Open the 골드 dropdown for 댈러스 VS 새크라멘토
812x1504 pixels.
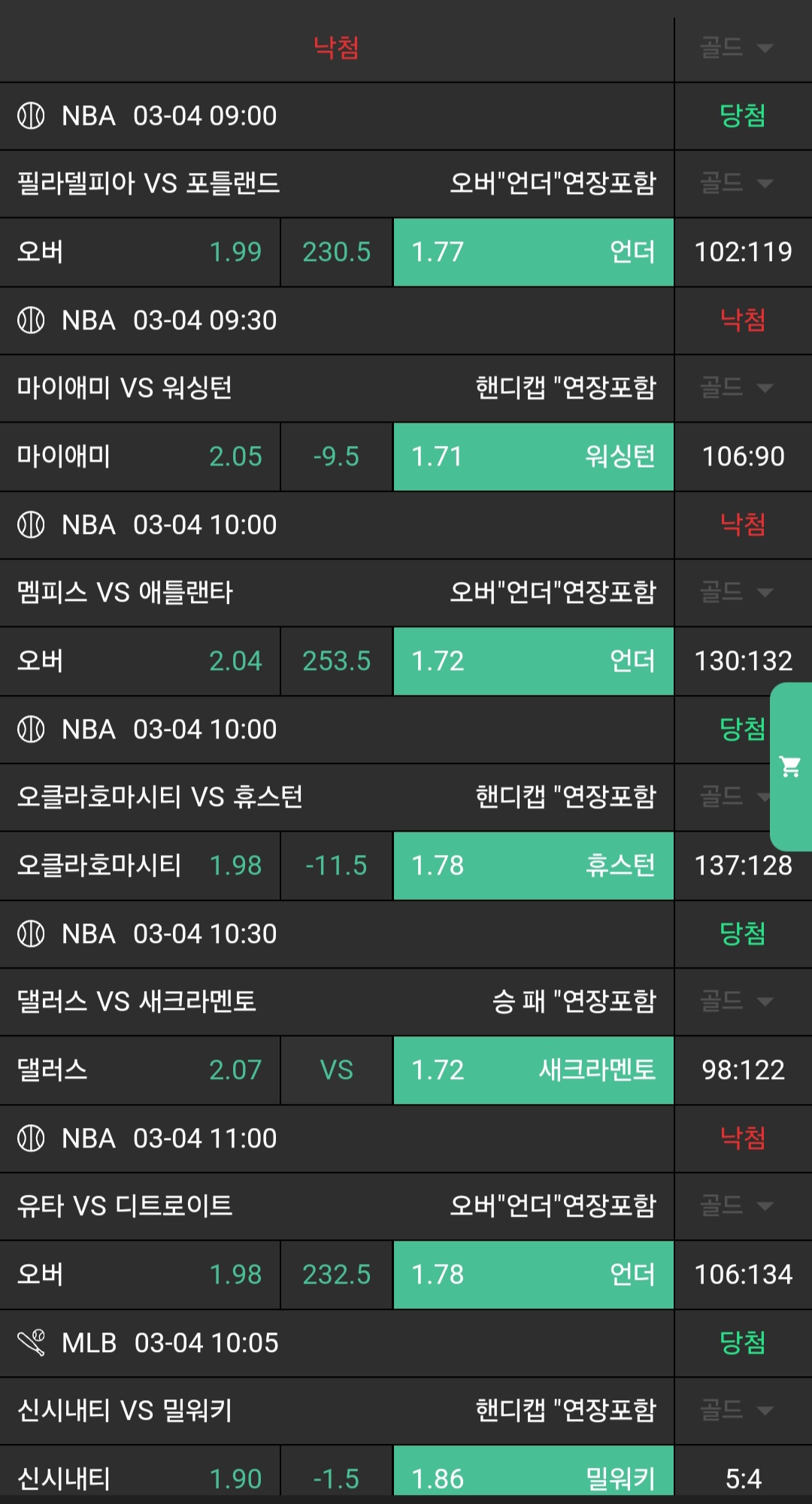(736, 1002)
